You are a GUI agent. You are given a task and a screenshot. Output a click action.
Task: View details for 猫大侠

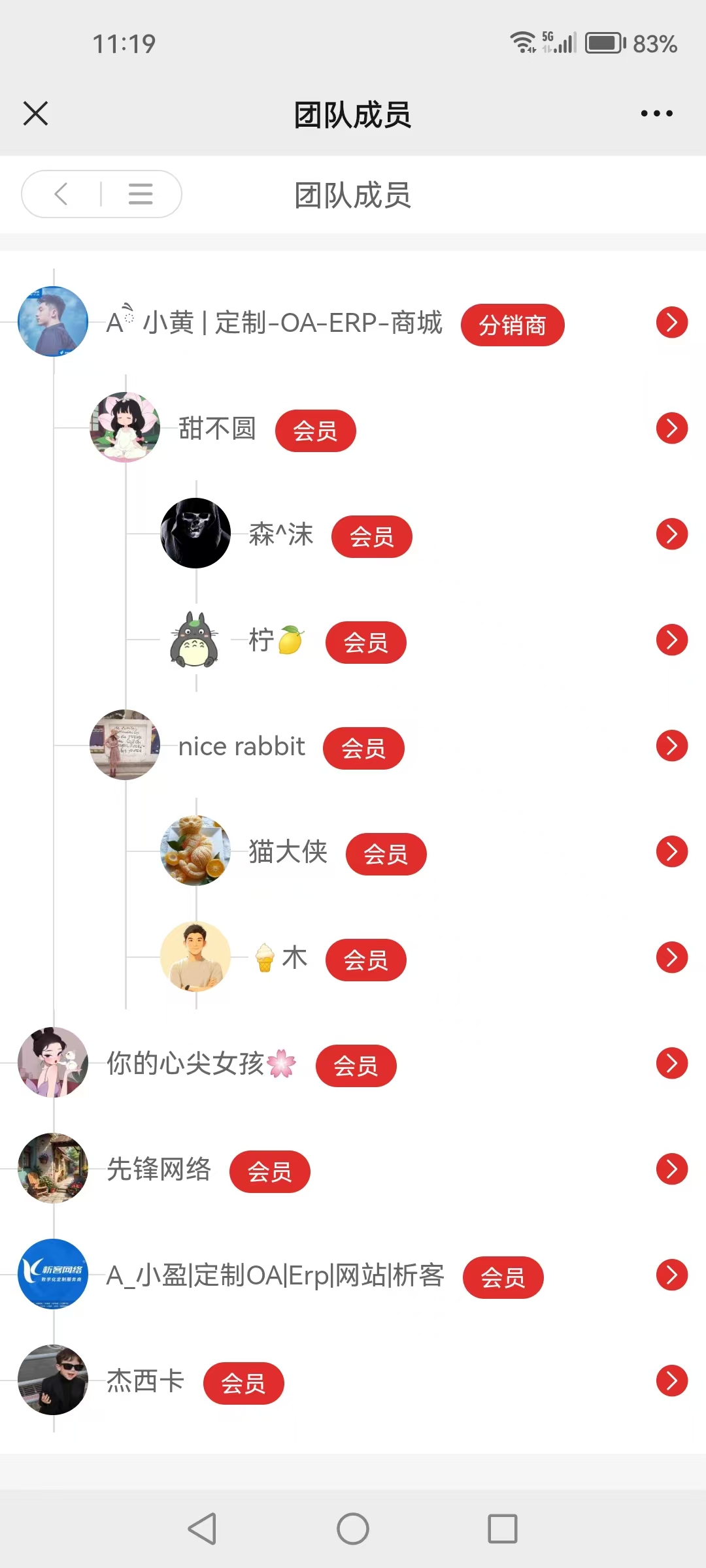(671, 851)
